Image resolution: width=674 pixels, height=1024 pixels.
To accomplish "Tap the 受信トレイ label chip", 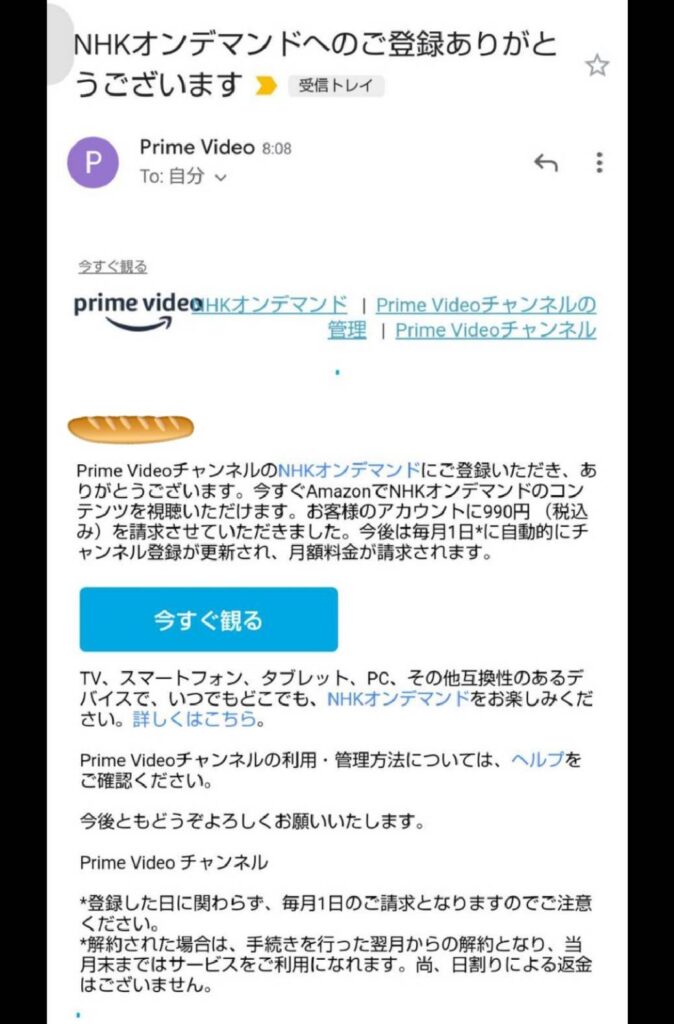I will [x=335, y=86].
